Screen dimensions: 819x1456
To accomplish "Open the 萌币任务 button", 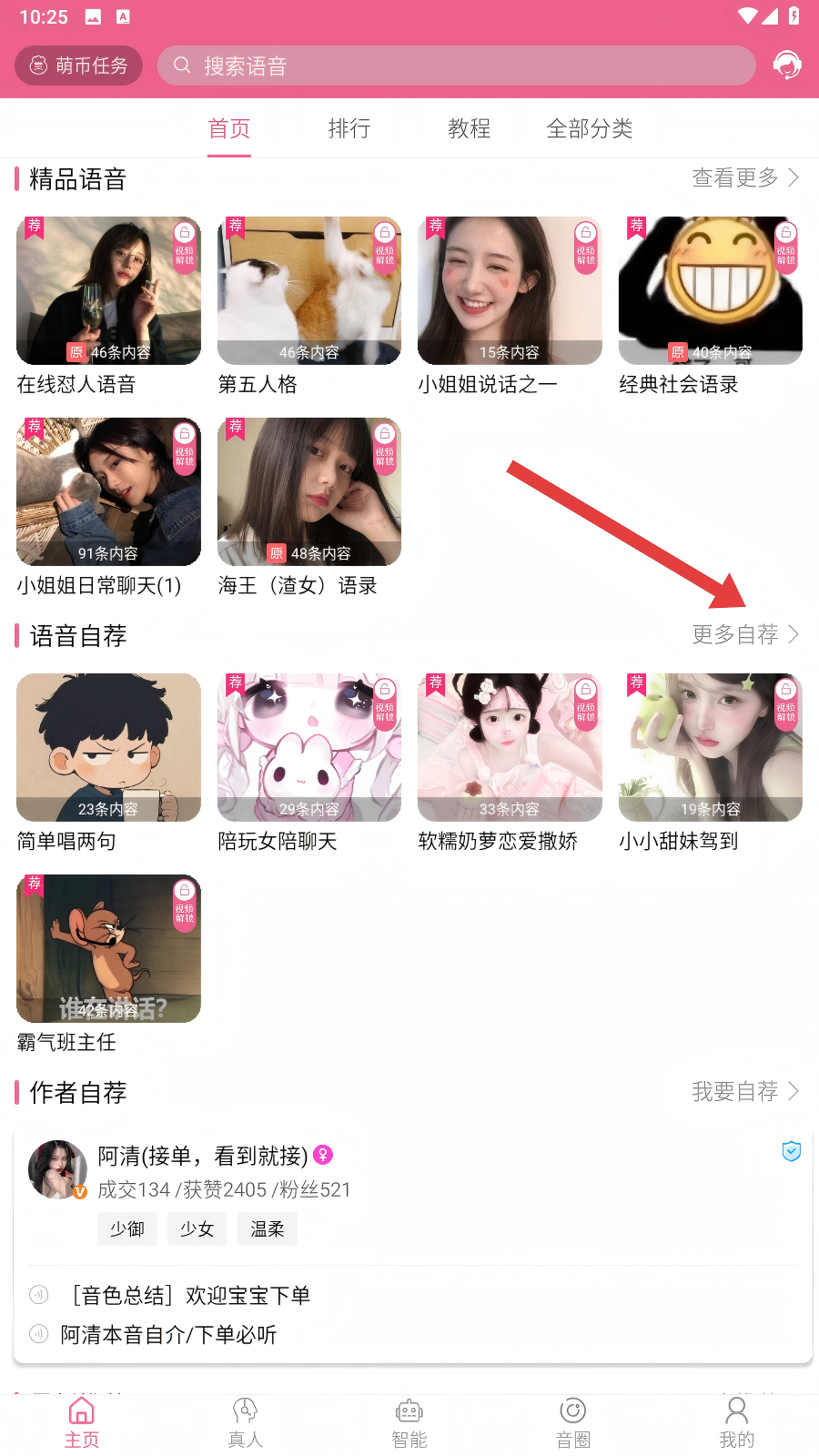I will click(x=78, y=66).
